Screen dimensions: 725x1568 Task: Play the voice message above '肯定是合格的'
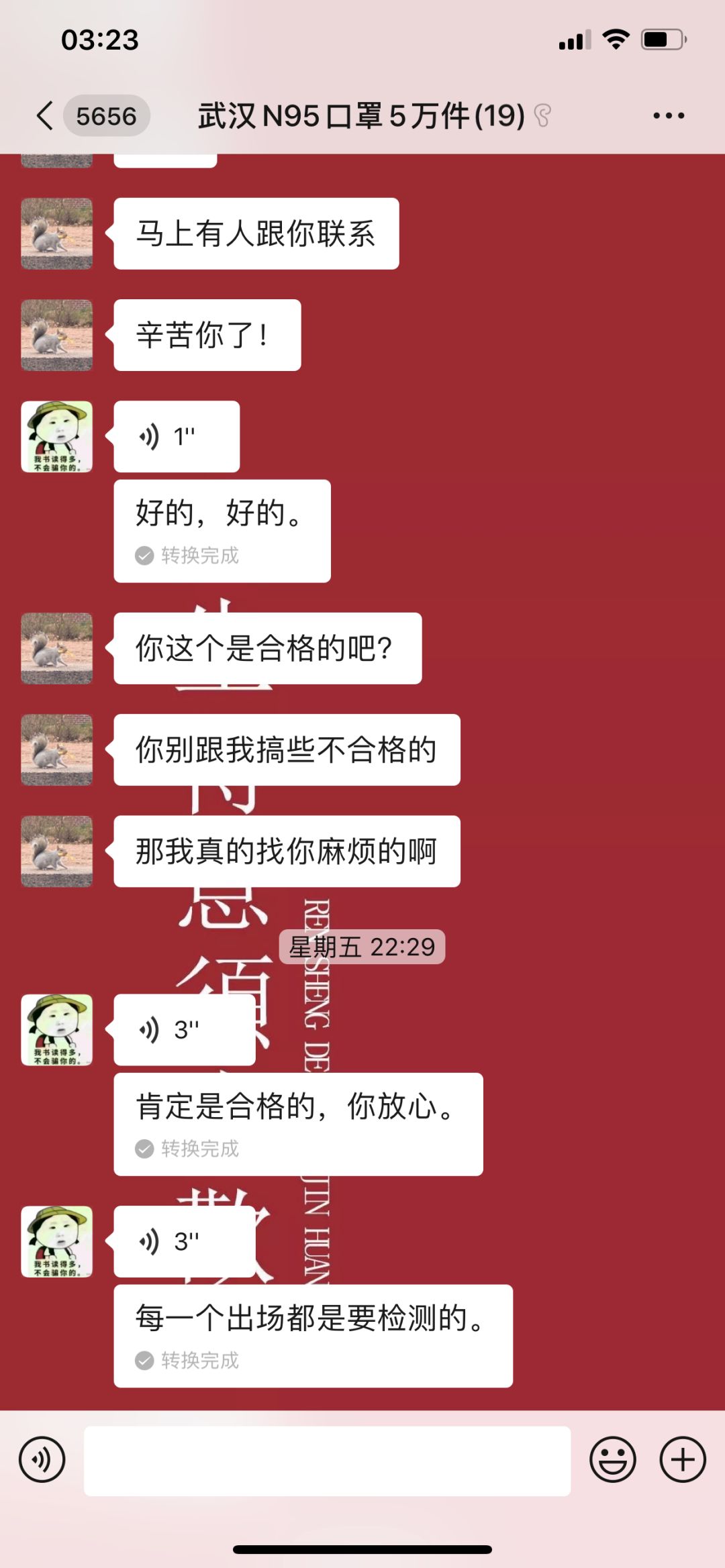pyautogui.click(x=184, y=1030)
